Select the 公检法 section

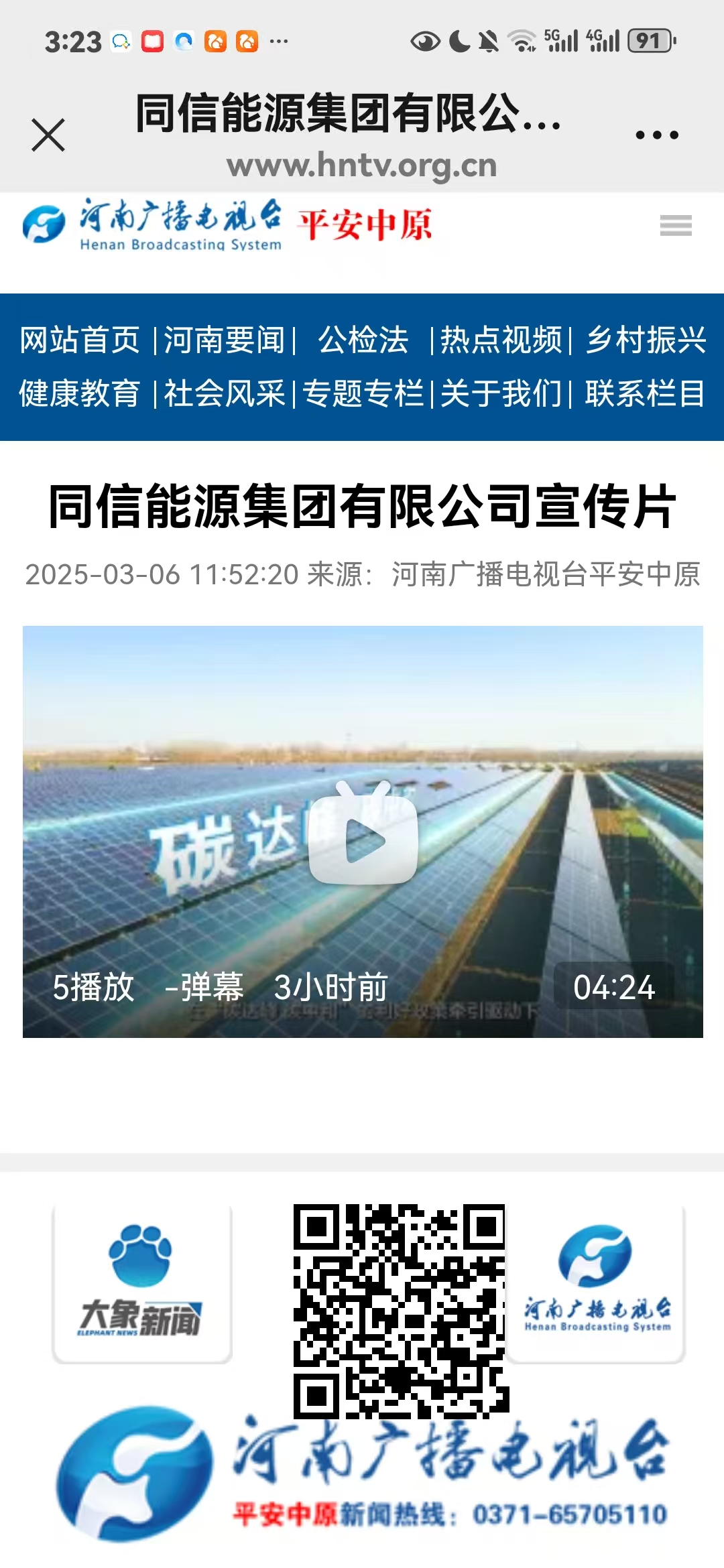point(363,340)
